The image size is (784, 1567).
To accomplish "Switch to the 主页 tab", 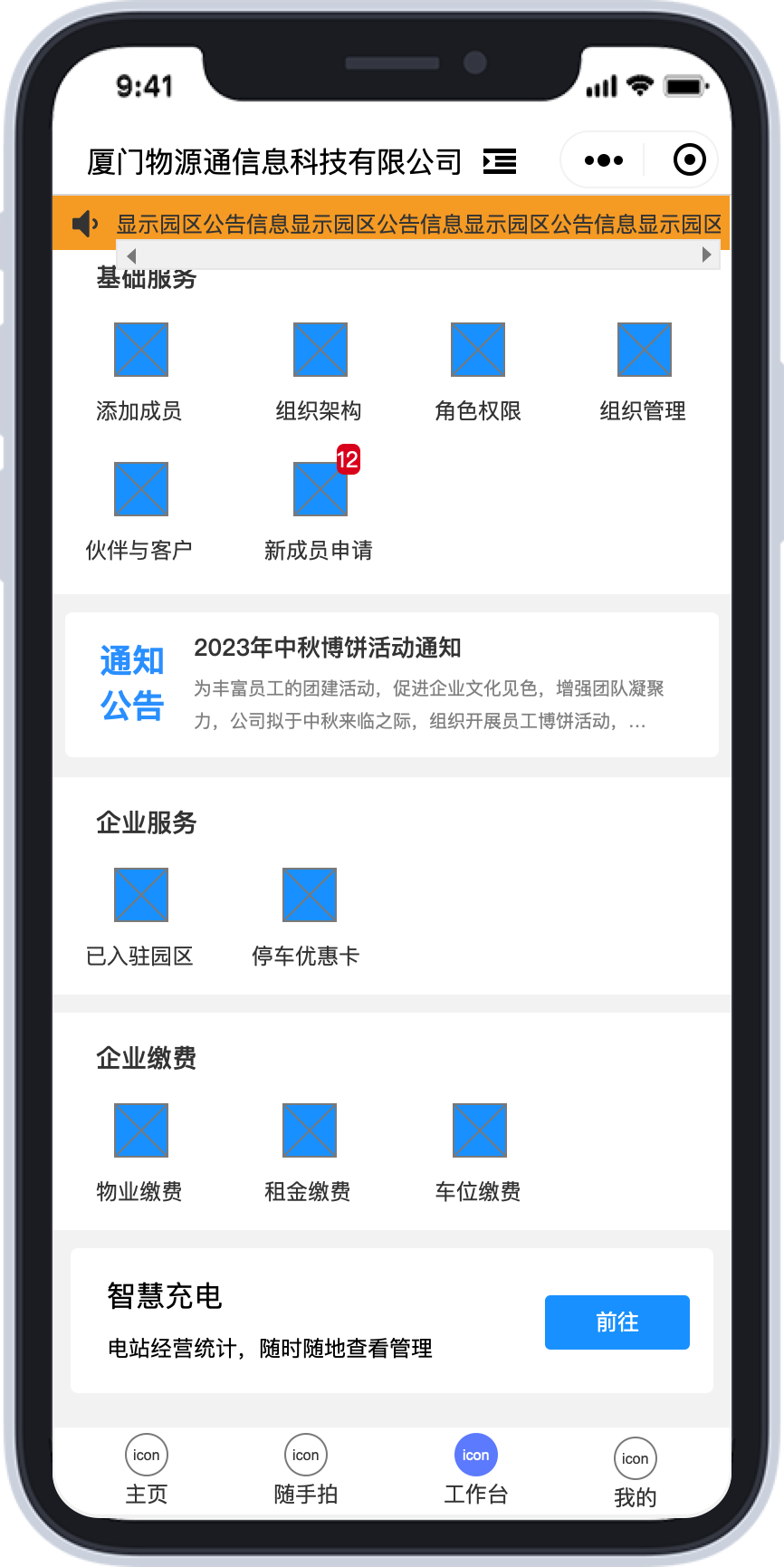I will point(147,1470).
